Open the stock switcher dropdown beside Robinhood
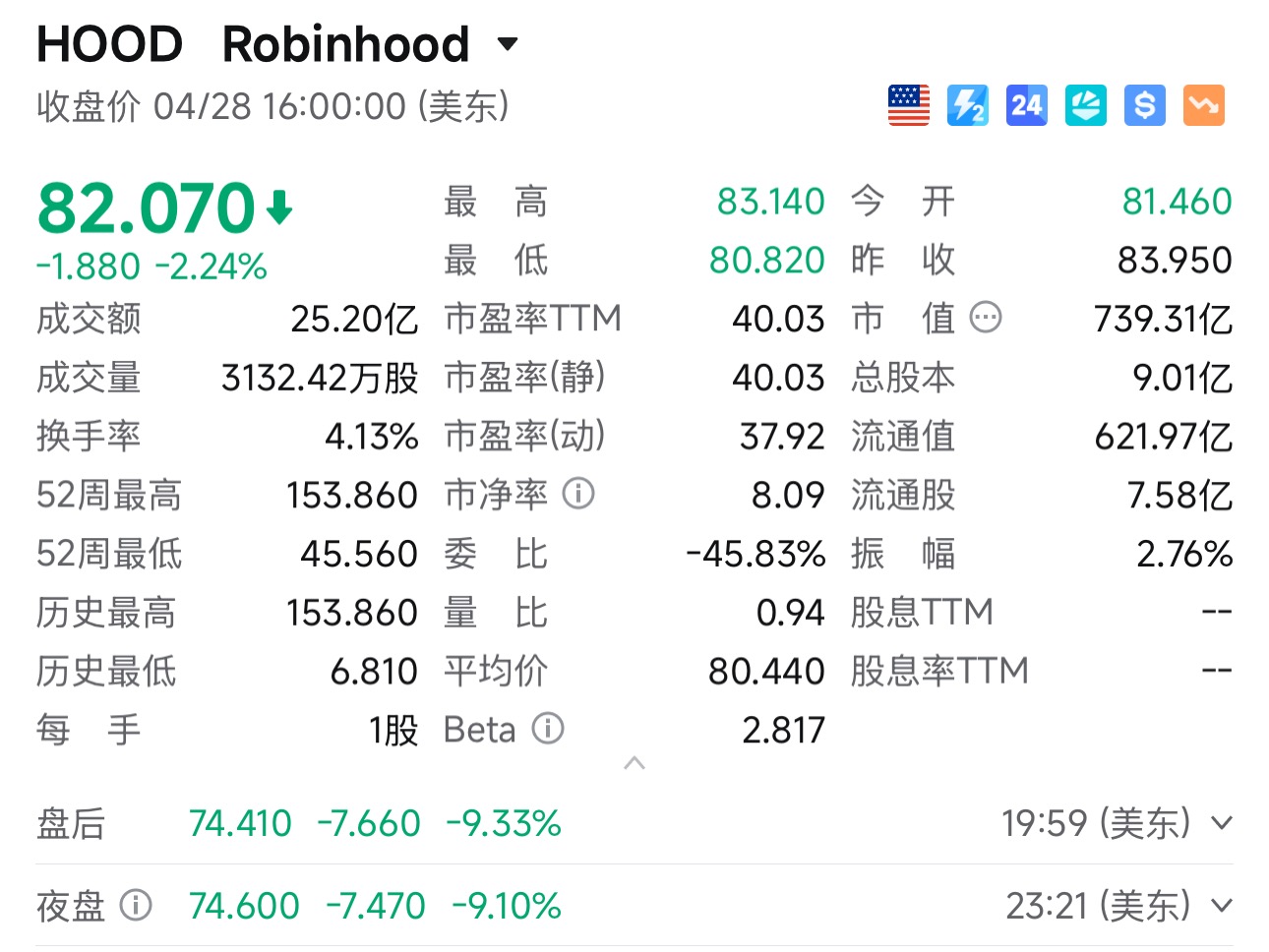Image resolution: width=1269 pixels, height=952 pixels. (x=507, y=44)
